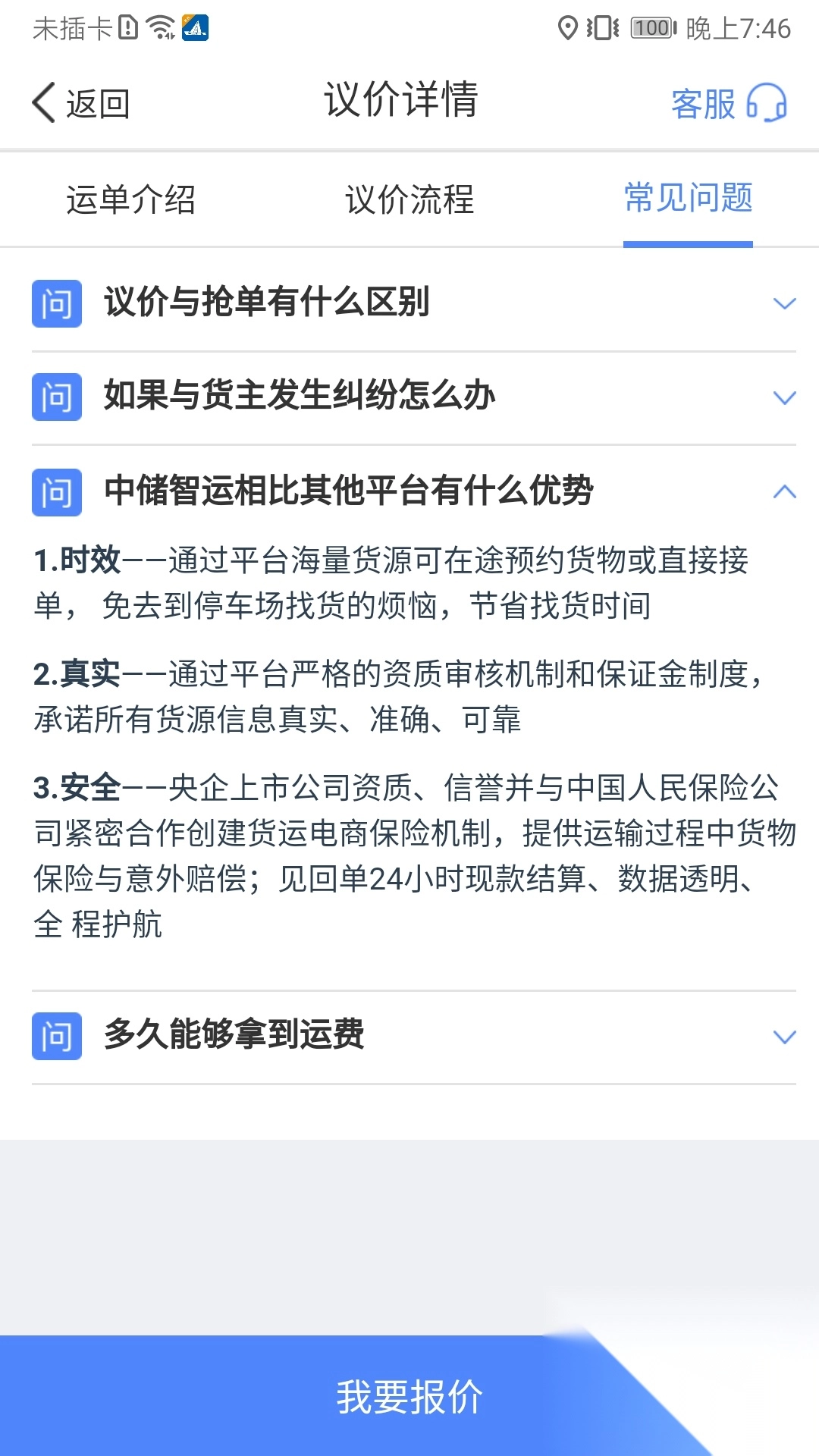Select the 常见问题 tab
The image size is (819, 1456).
(688, 199)
